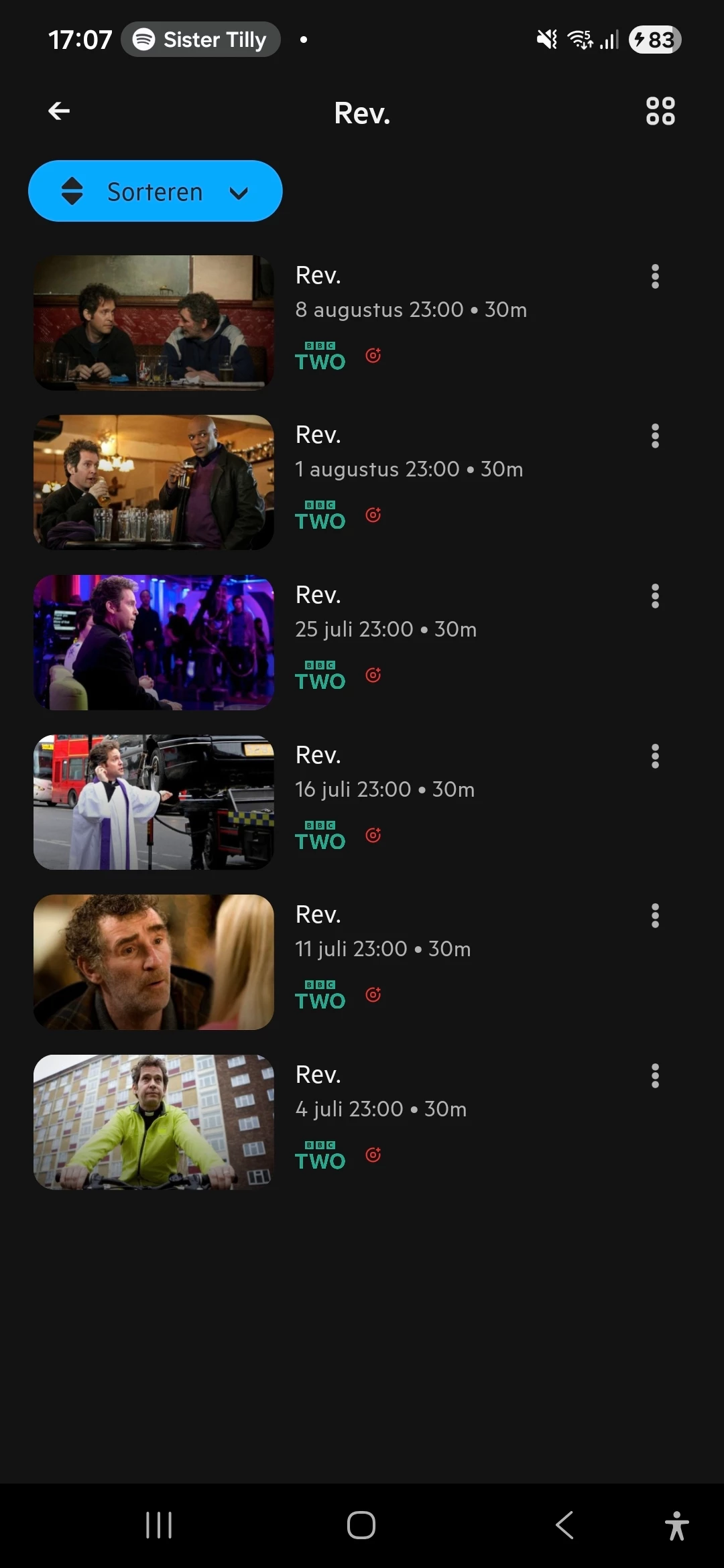724x1568 pixels.
Task: Open Rev. recording from 1 augustus
Action: point(154,482)
